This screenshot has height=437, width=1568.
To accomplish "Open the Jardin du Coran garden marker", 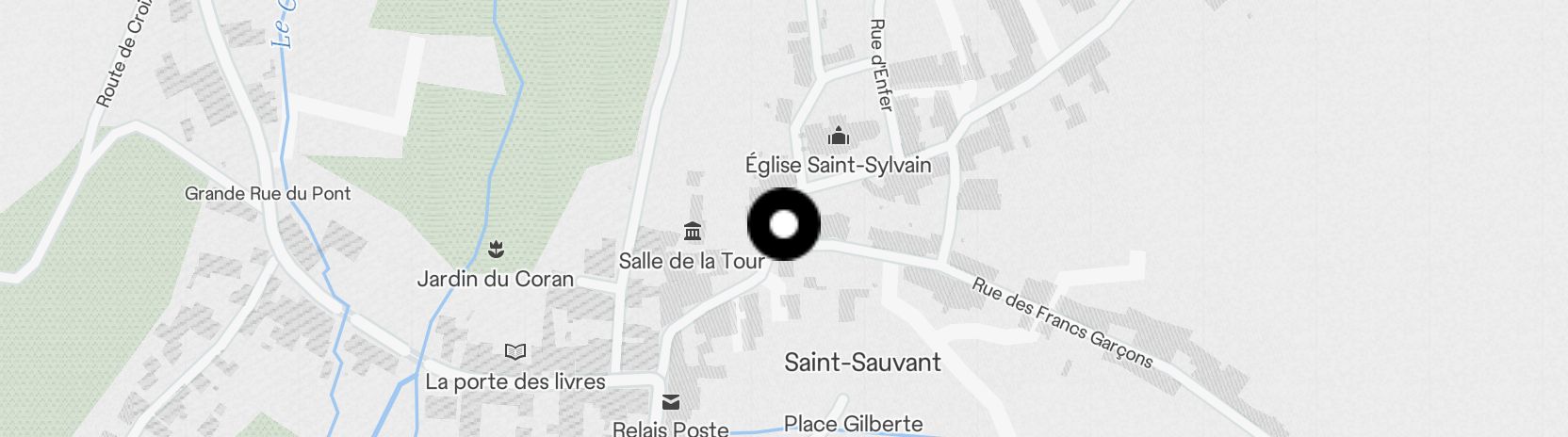I will pyautogui.click(x=496, y=250).
